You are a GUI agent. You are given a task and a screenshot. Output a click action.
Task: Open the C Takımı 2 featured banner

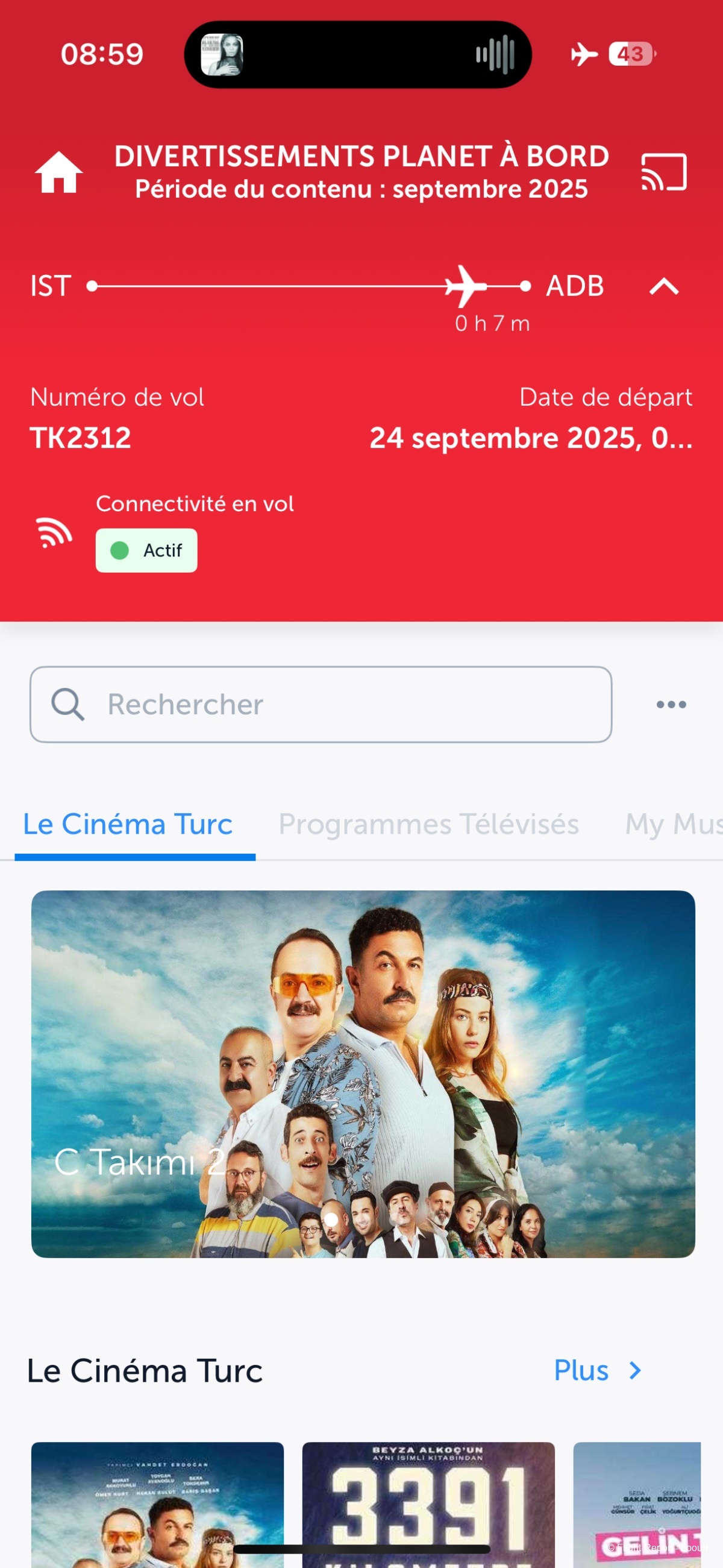(363, 1074)
